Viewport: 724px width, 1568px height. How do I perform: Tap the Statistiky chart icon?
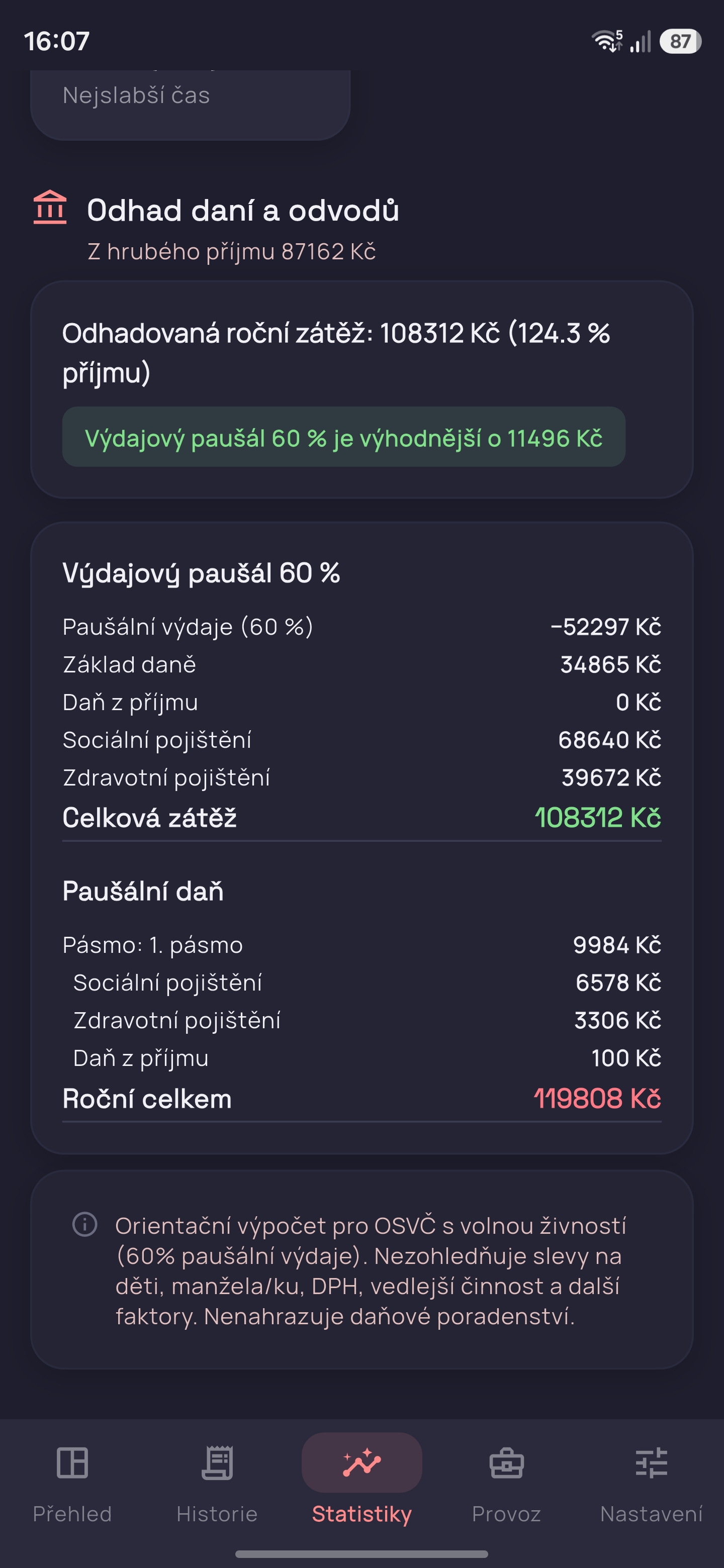click(x=361, y=1463)
